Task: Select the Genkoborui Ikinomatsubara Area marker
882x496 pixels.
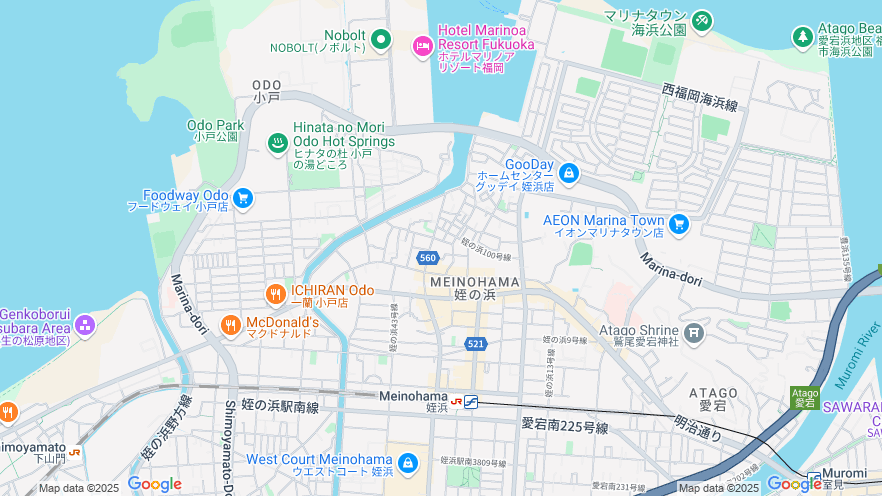Action: tap(84, 325)
